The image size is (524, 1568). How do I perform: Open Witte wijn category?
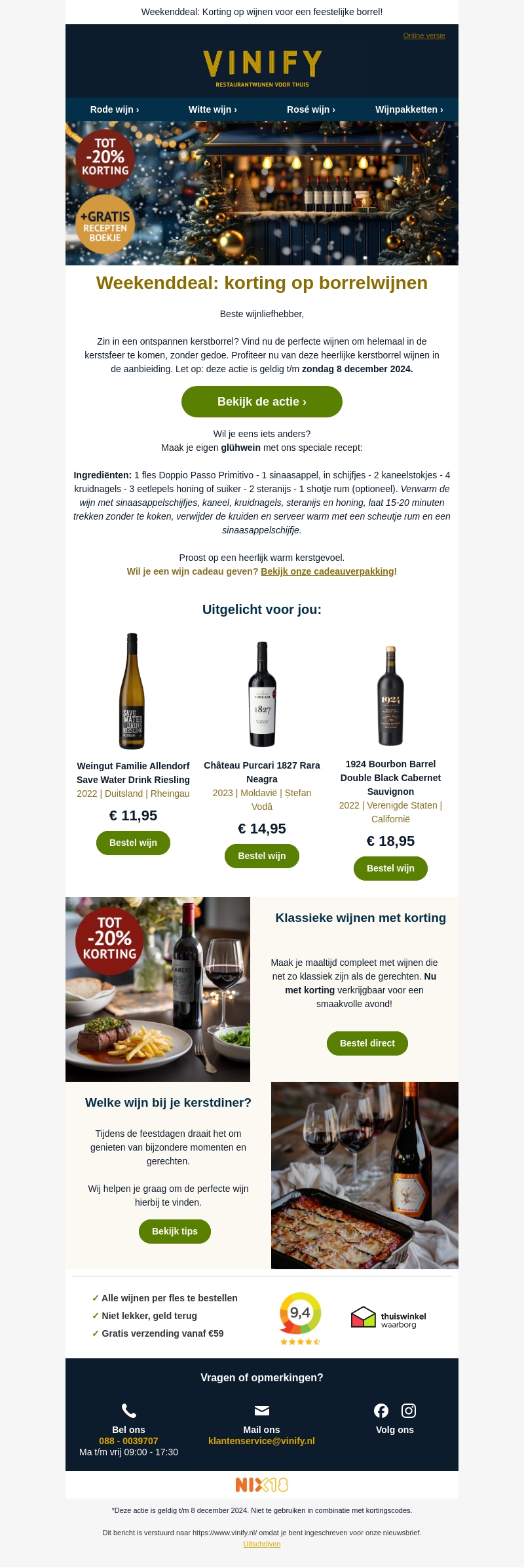point(213,109)
